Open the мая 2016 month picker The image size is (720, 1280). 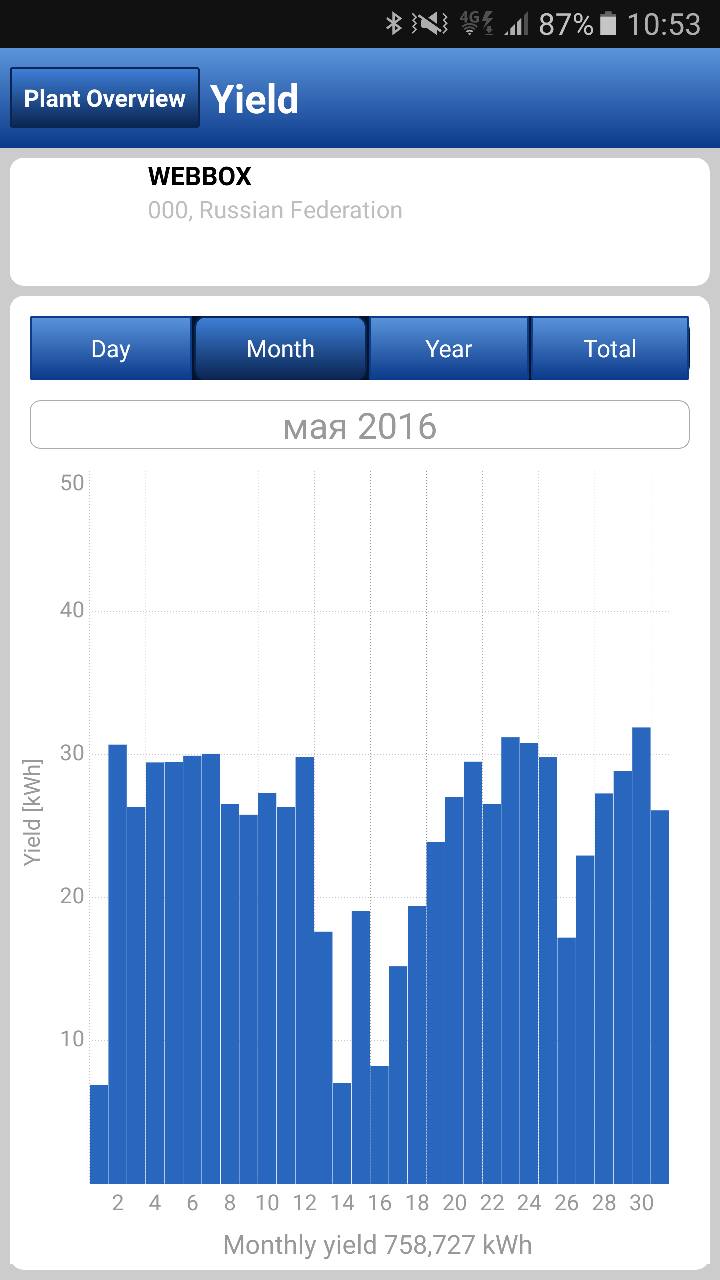(360, 425)
